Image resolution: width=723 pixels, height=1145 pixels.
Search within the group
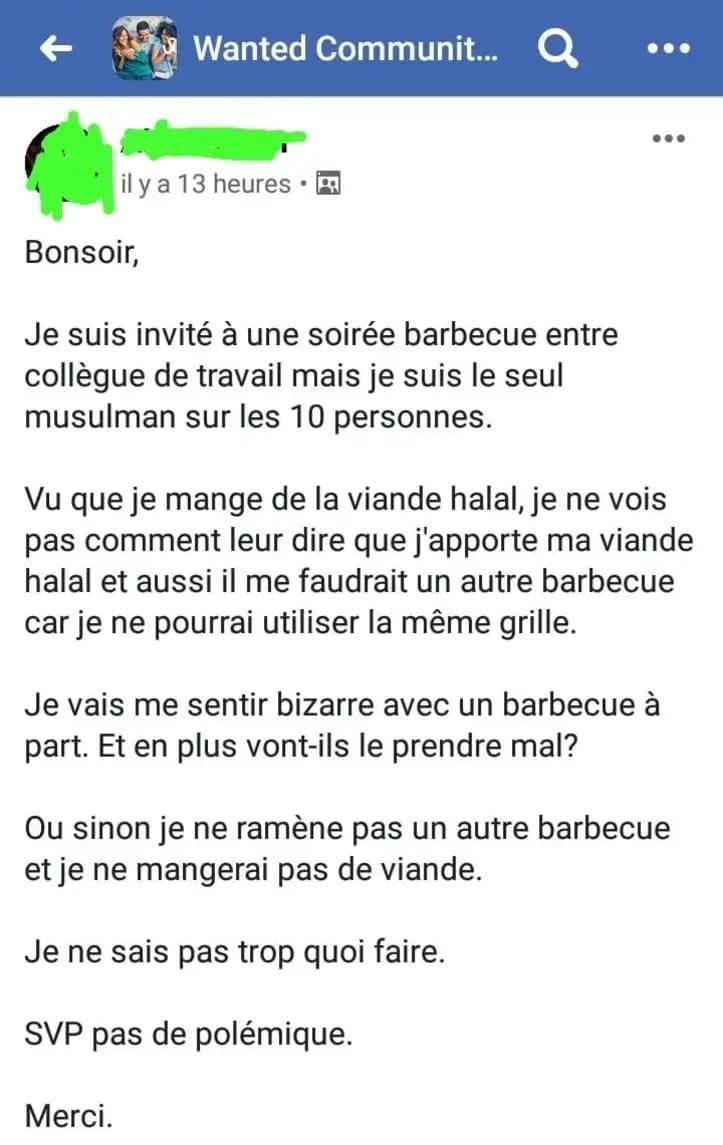557,48
